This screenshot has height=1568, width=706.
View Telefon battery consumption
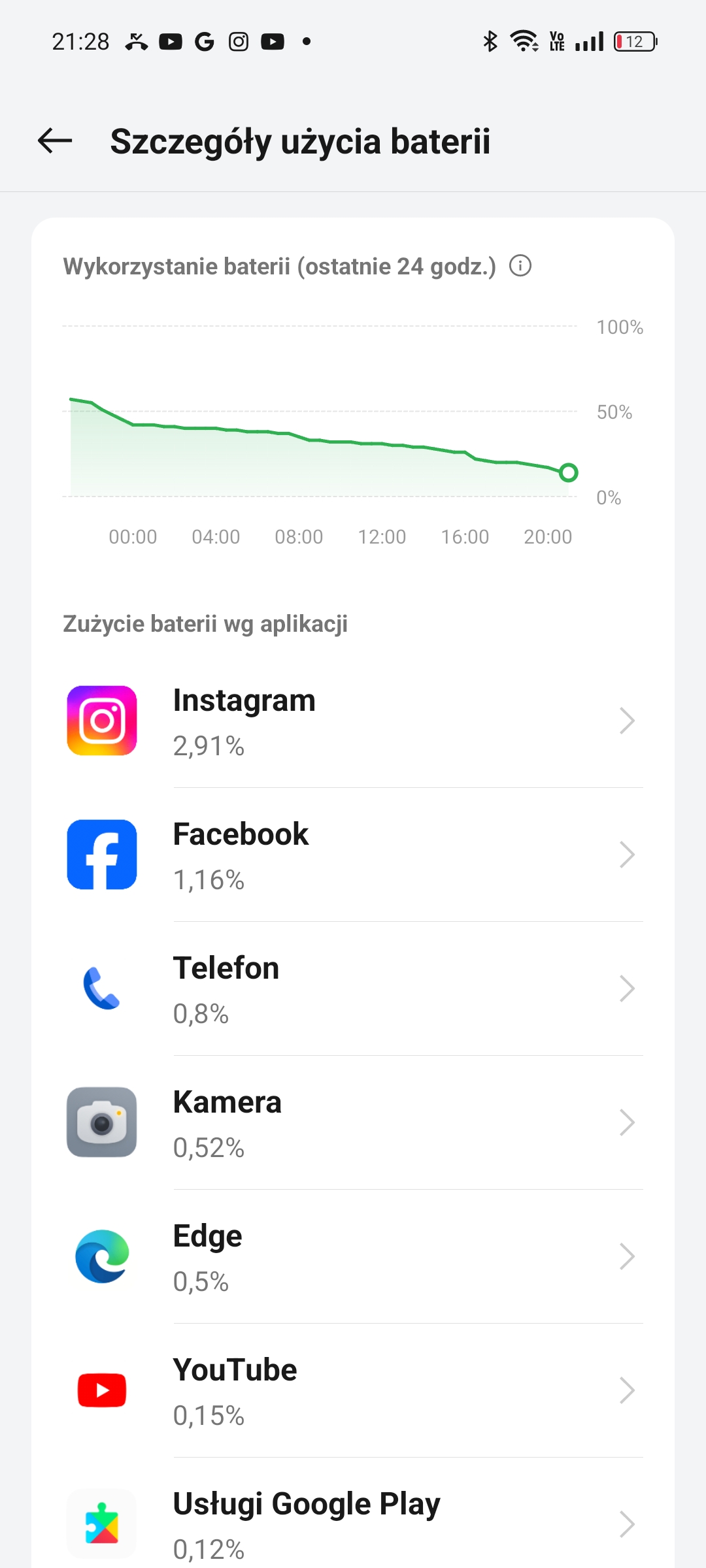click(x=353, y=988)
